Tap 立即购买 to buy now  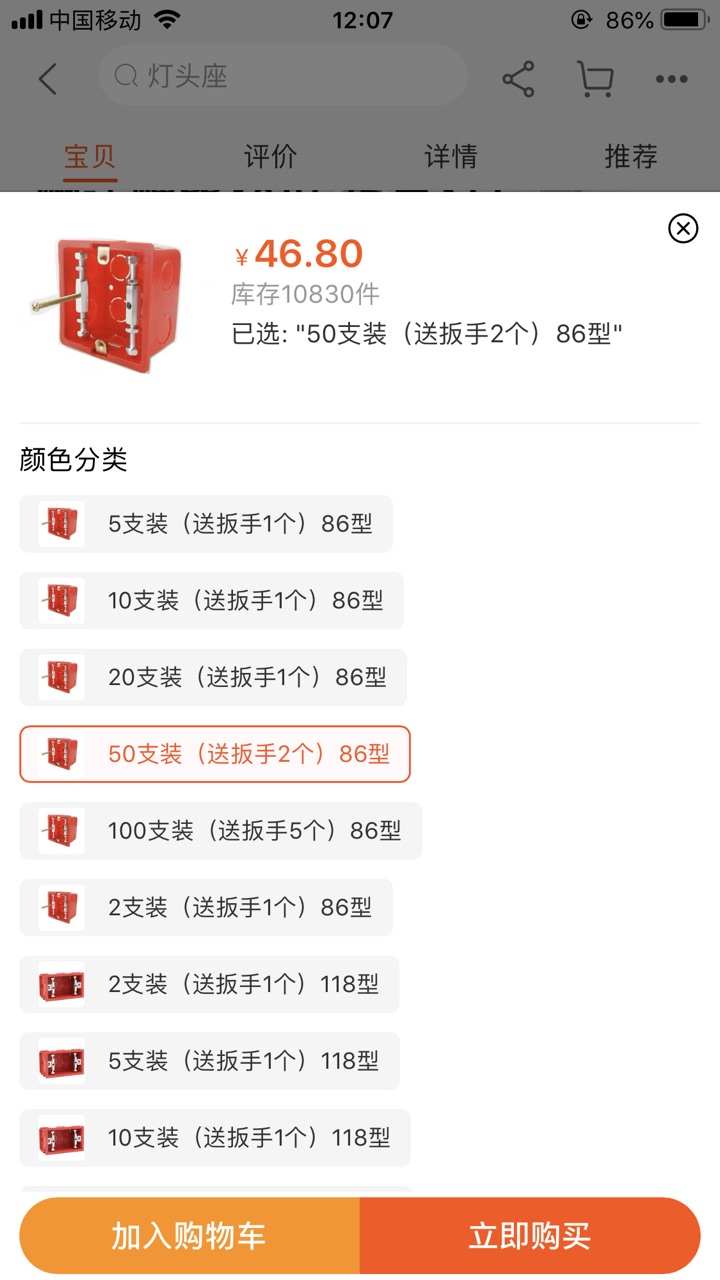[x=530, y=1236]
